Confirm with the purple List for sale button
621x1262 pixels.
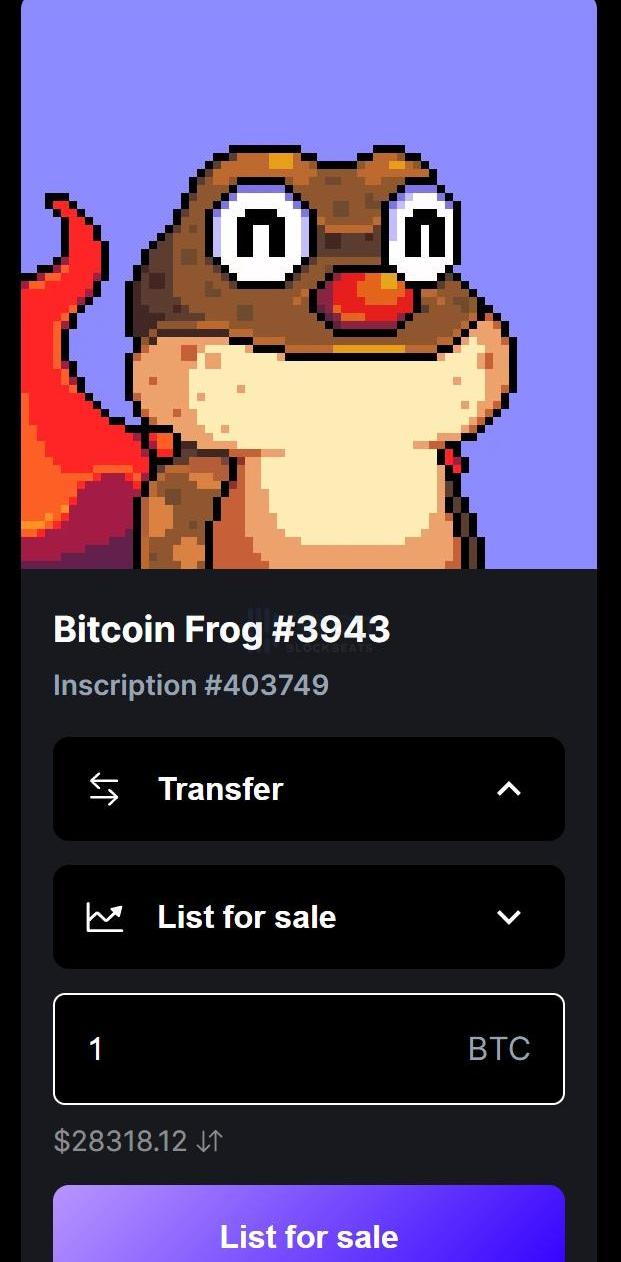308,1235
